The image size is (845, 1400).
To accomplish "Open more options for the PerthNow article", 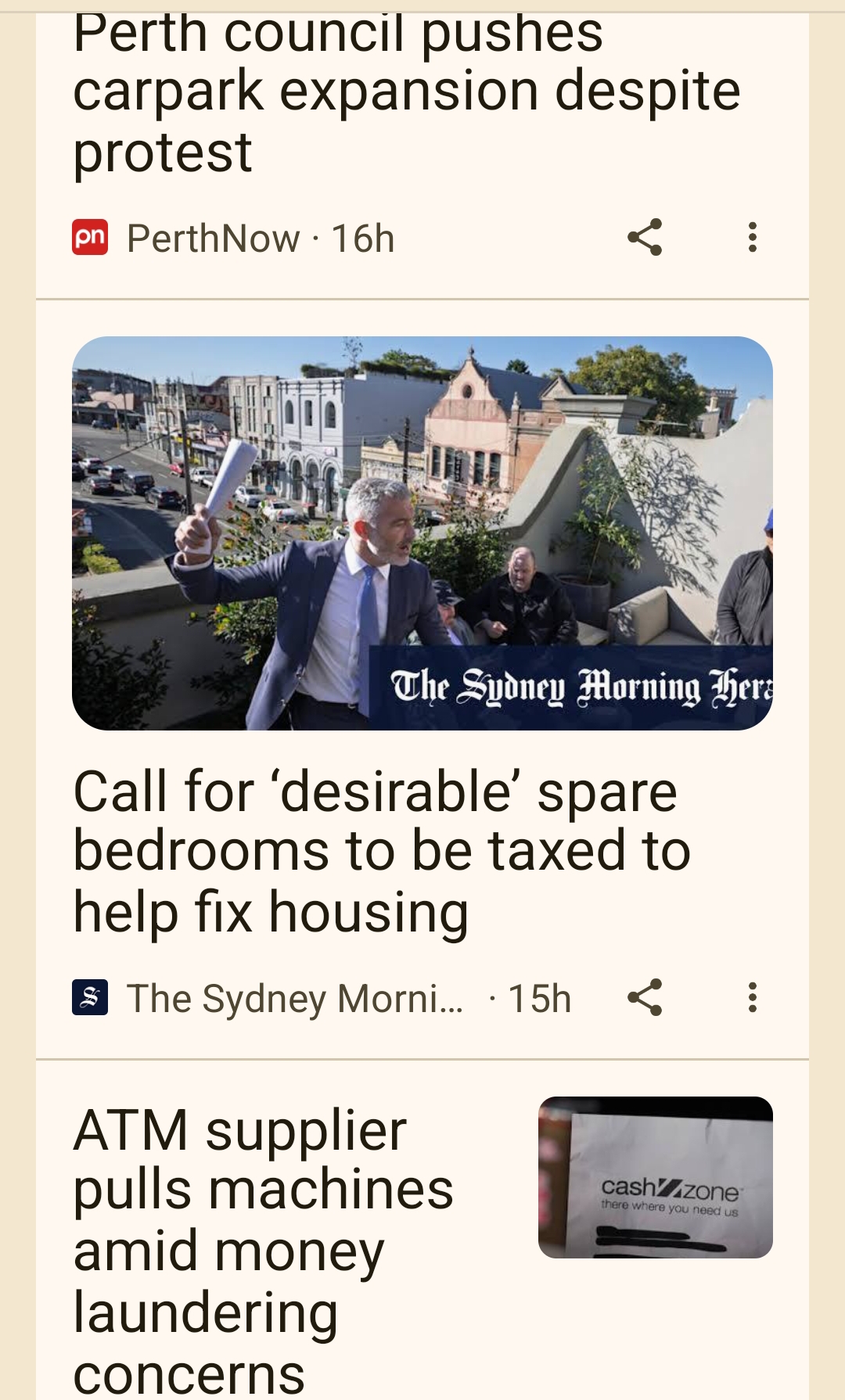I will click(x=752, y=237).
